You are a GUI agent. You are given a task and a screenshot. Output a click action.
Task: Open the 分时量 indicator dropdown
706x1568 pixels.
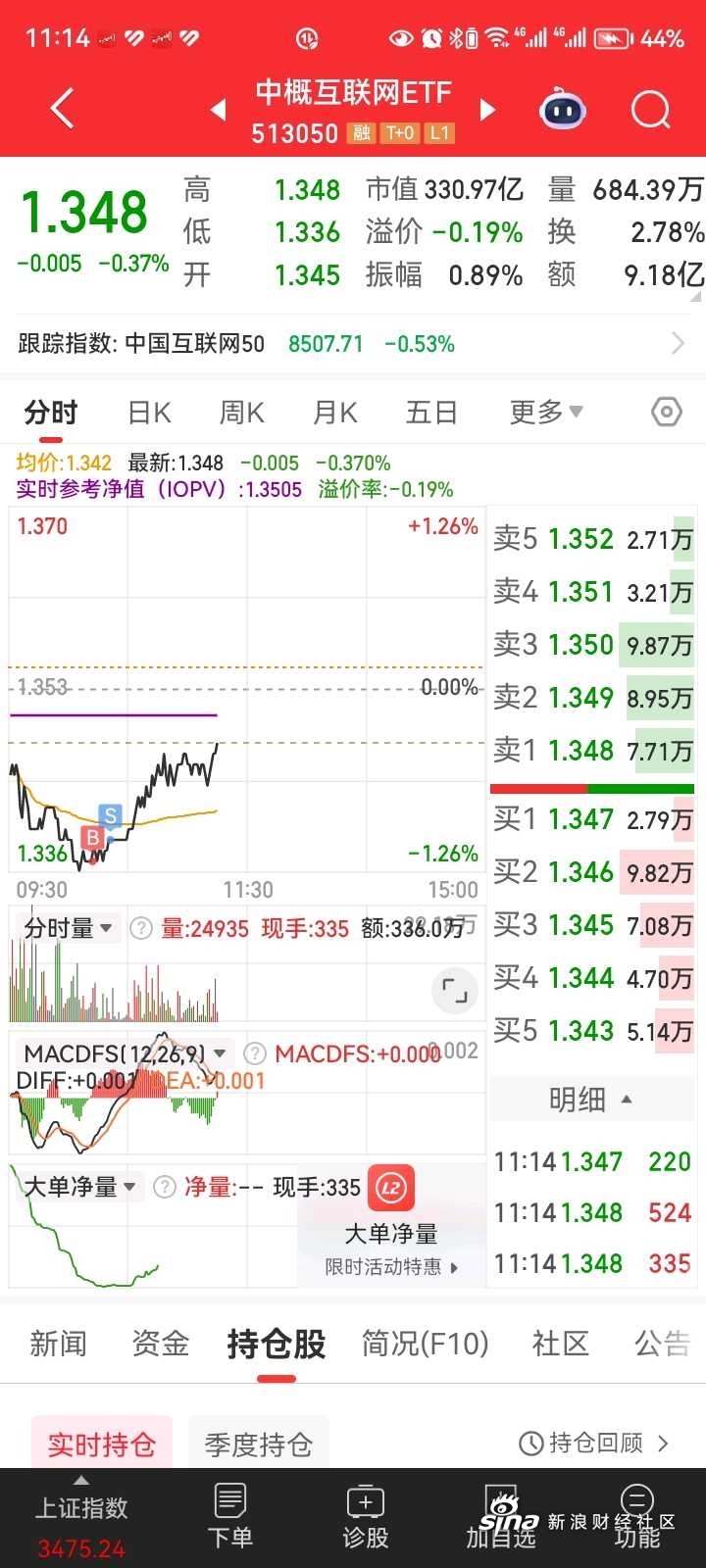[x=68, y=928]
